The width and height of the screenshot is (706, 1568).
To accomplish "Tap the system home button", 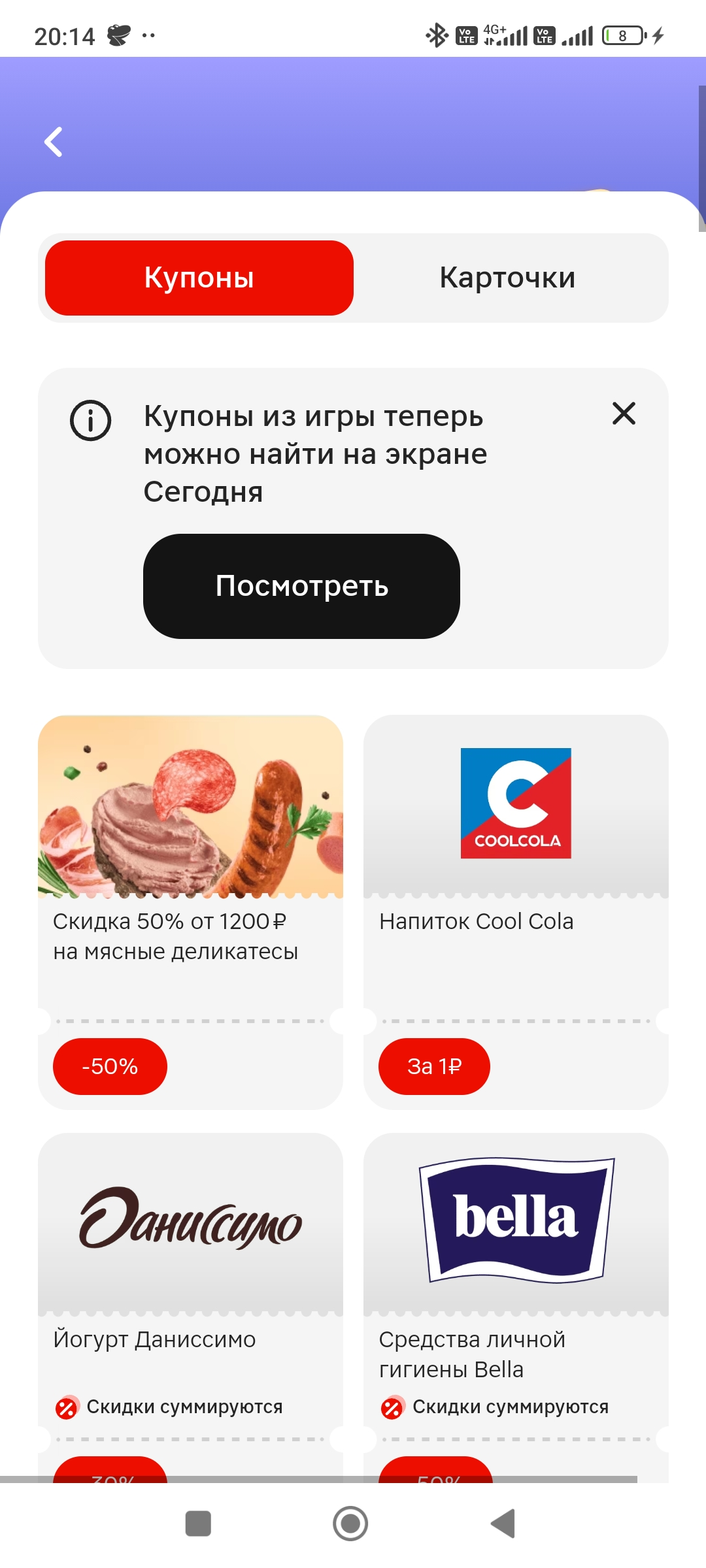I will (350, 1524).
